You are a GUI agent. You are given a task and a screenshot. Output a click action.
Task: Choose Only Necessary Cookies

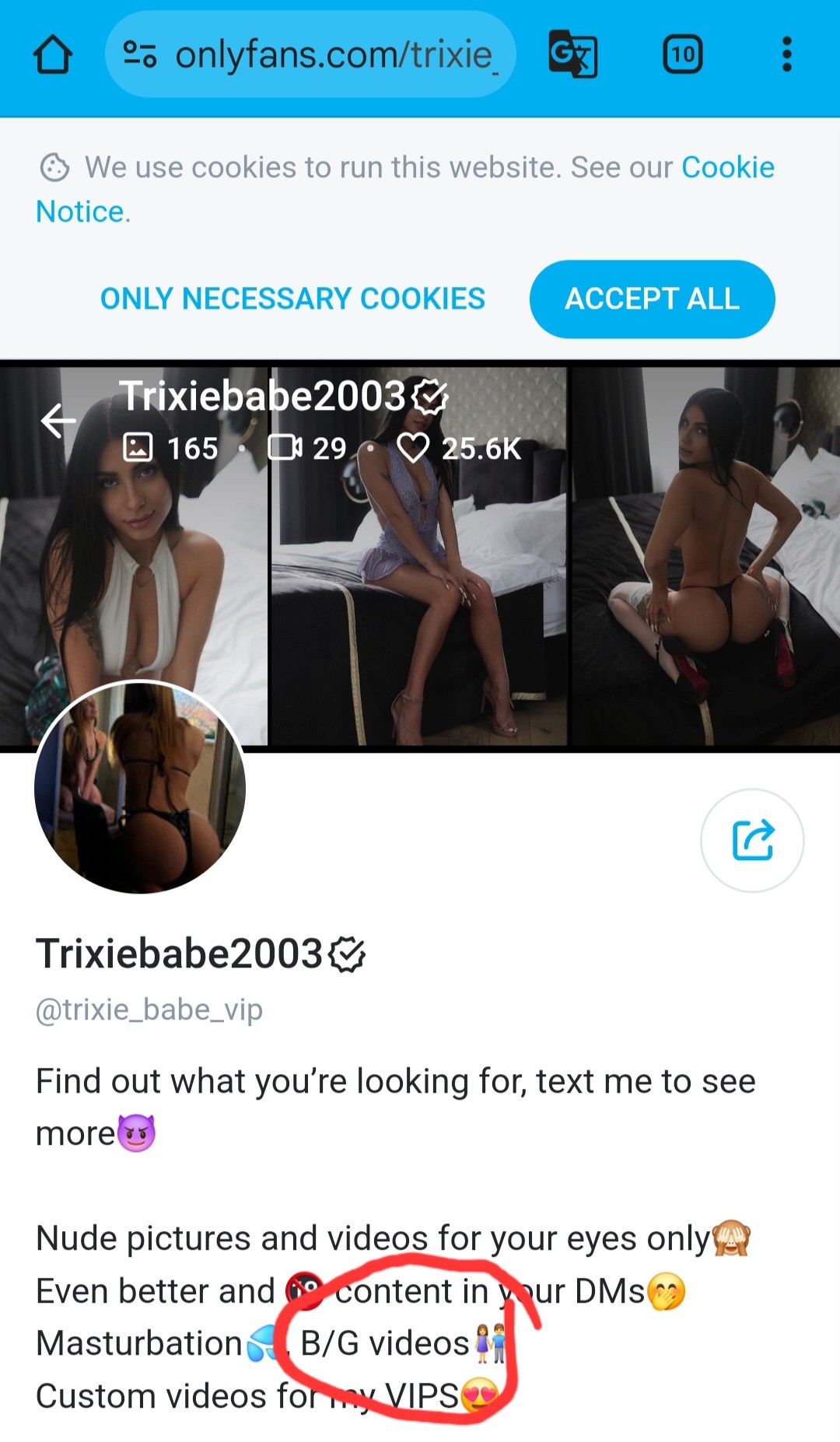point(292,299)
